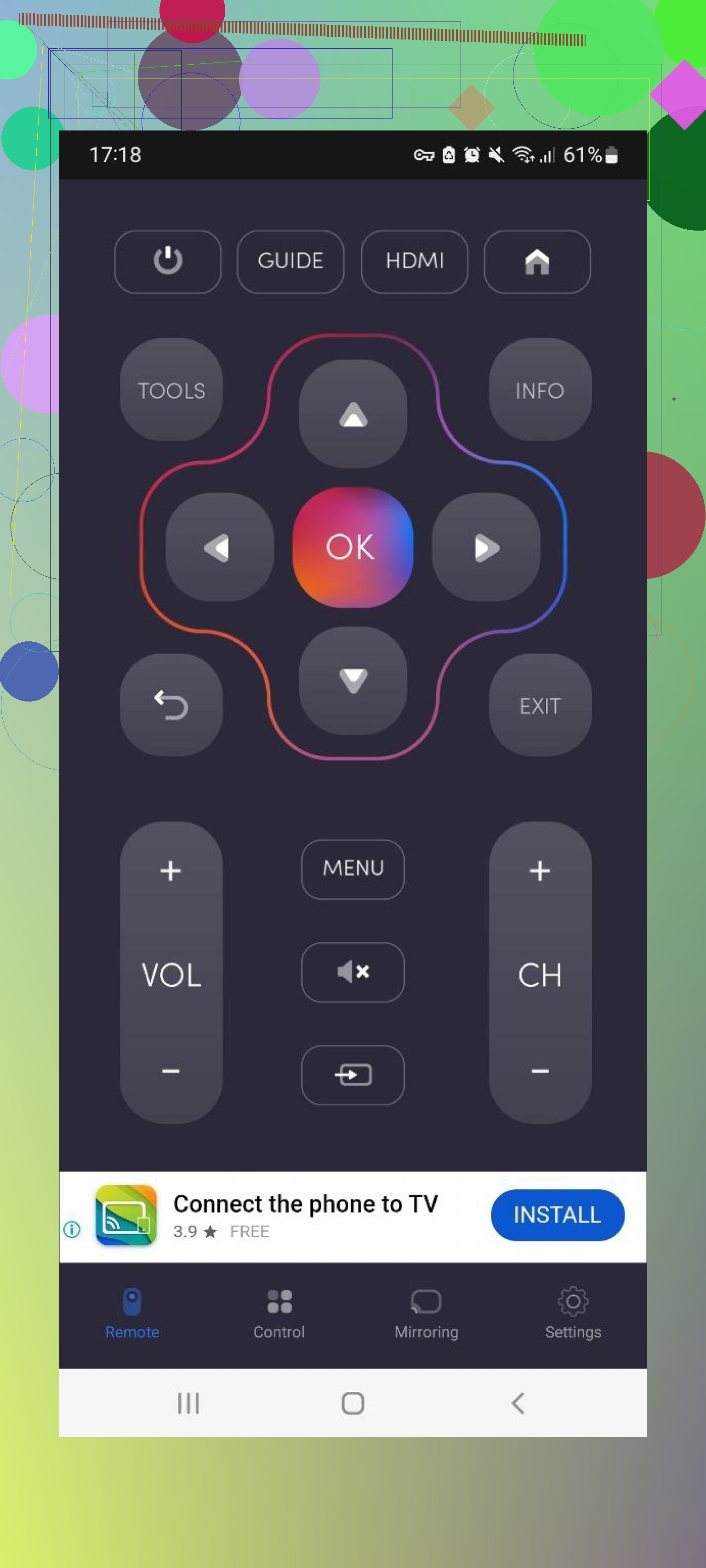Tap the INFO button
This screenshot has width=706, height=1568.
pos(540,390)
